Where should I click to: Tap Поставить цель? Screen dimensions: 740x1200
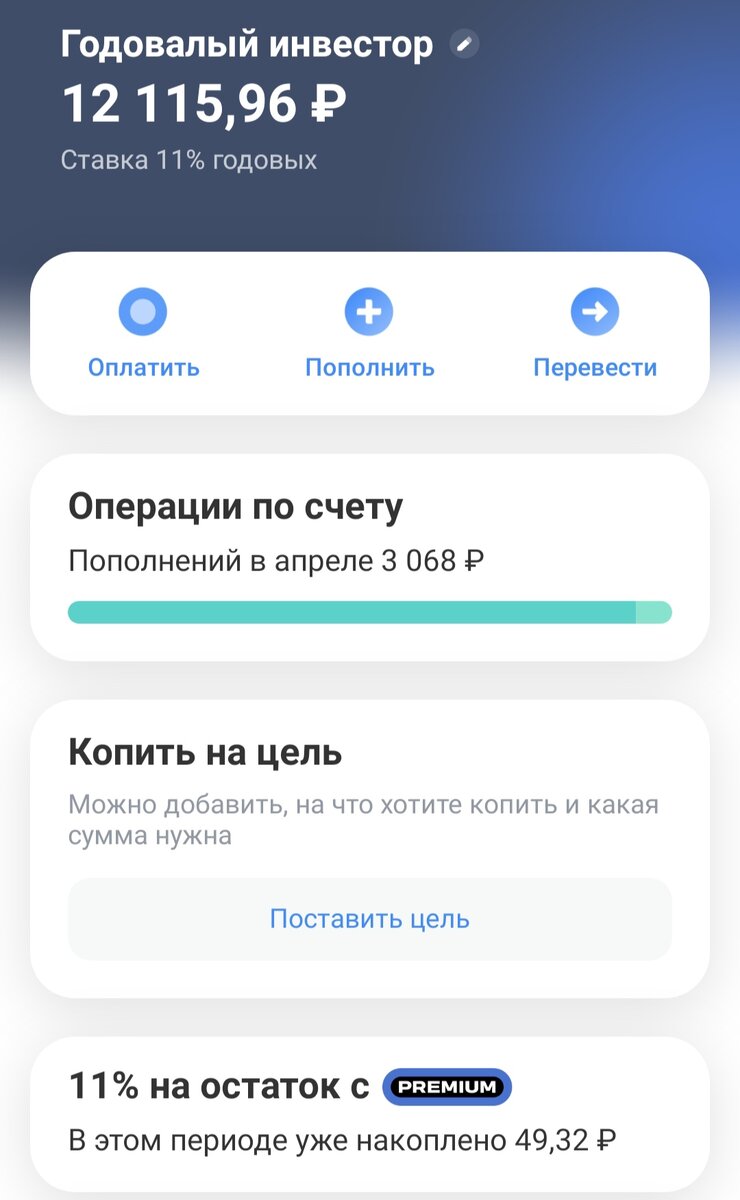pyautogui.click(x=369, y=917)
